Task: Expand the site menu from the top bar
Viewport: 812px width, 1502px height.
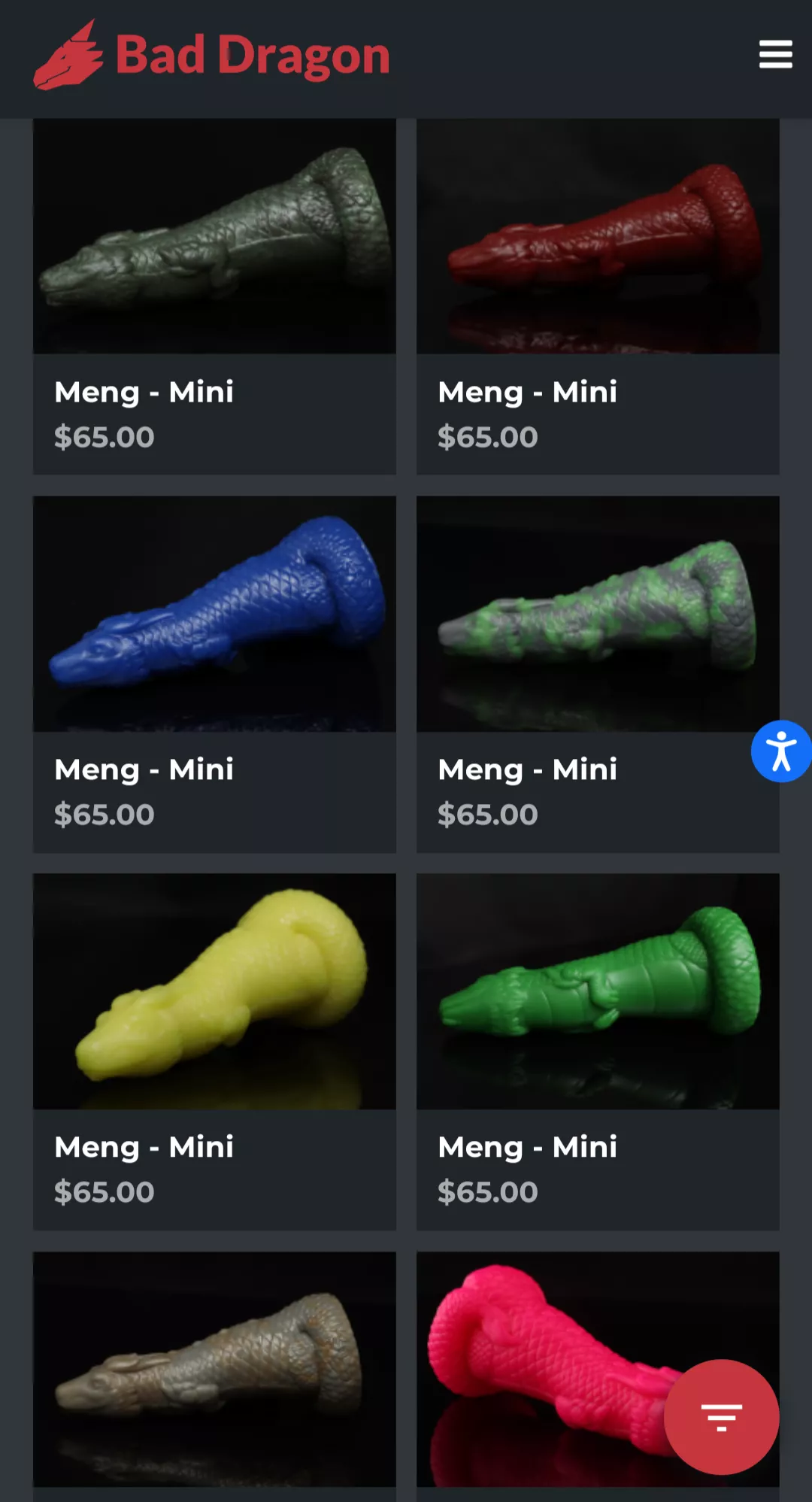Action: pos(775,53)
